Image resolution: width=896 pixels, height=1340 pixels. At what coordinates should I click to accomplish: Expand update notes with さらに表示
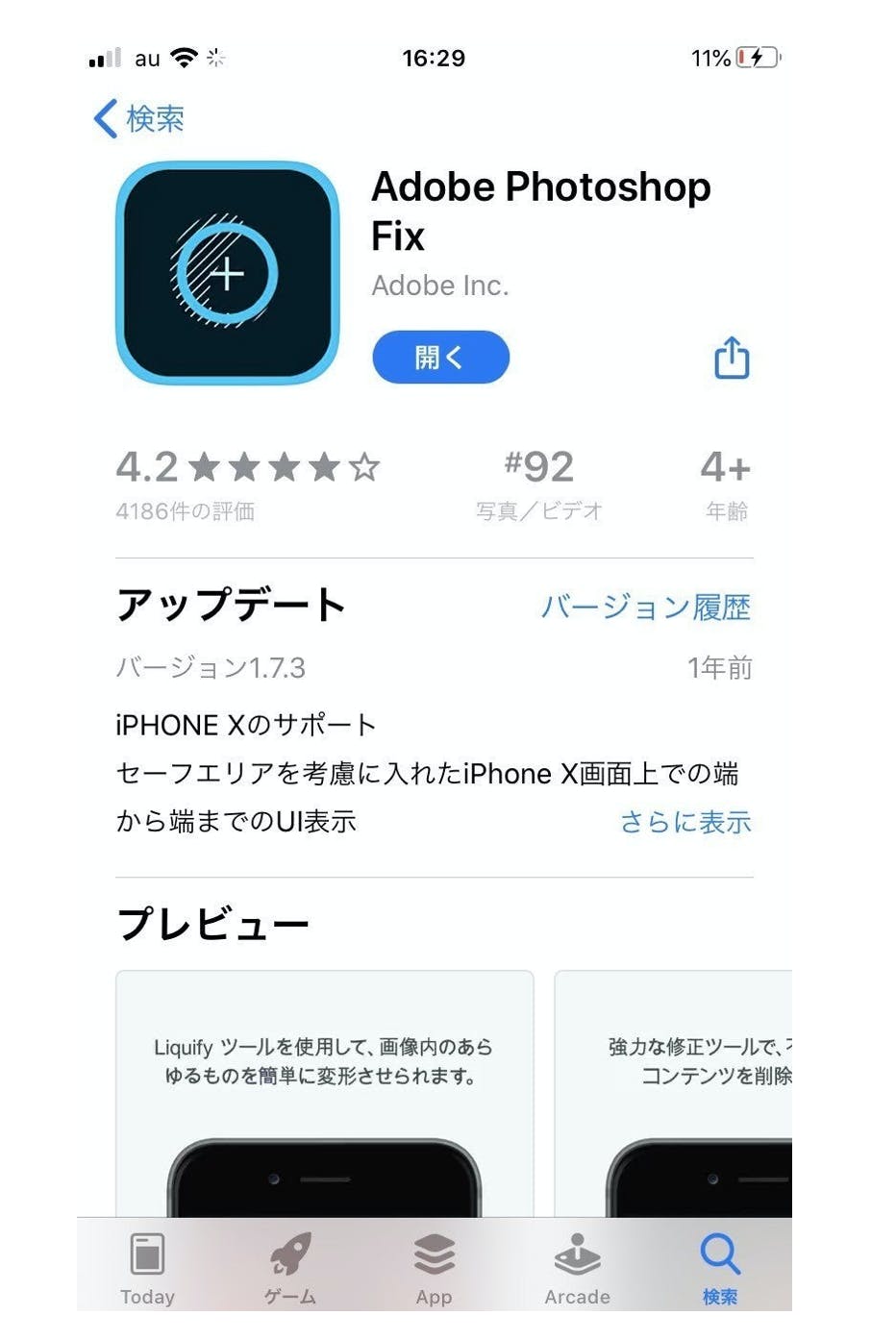point(684,822)
